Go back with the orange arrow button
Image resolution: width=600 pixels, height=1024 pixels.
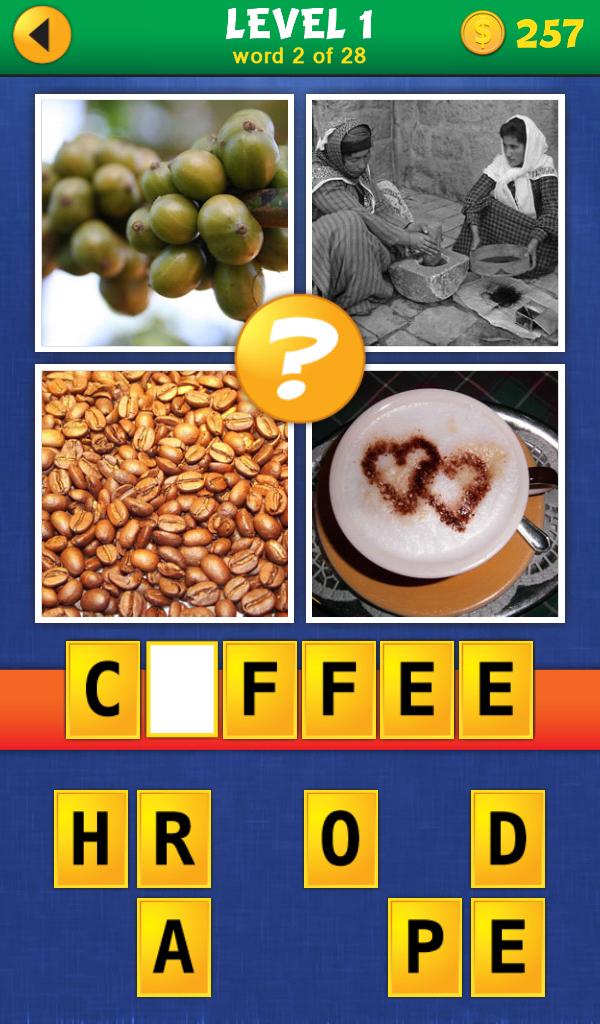coord(42,34)
